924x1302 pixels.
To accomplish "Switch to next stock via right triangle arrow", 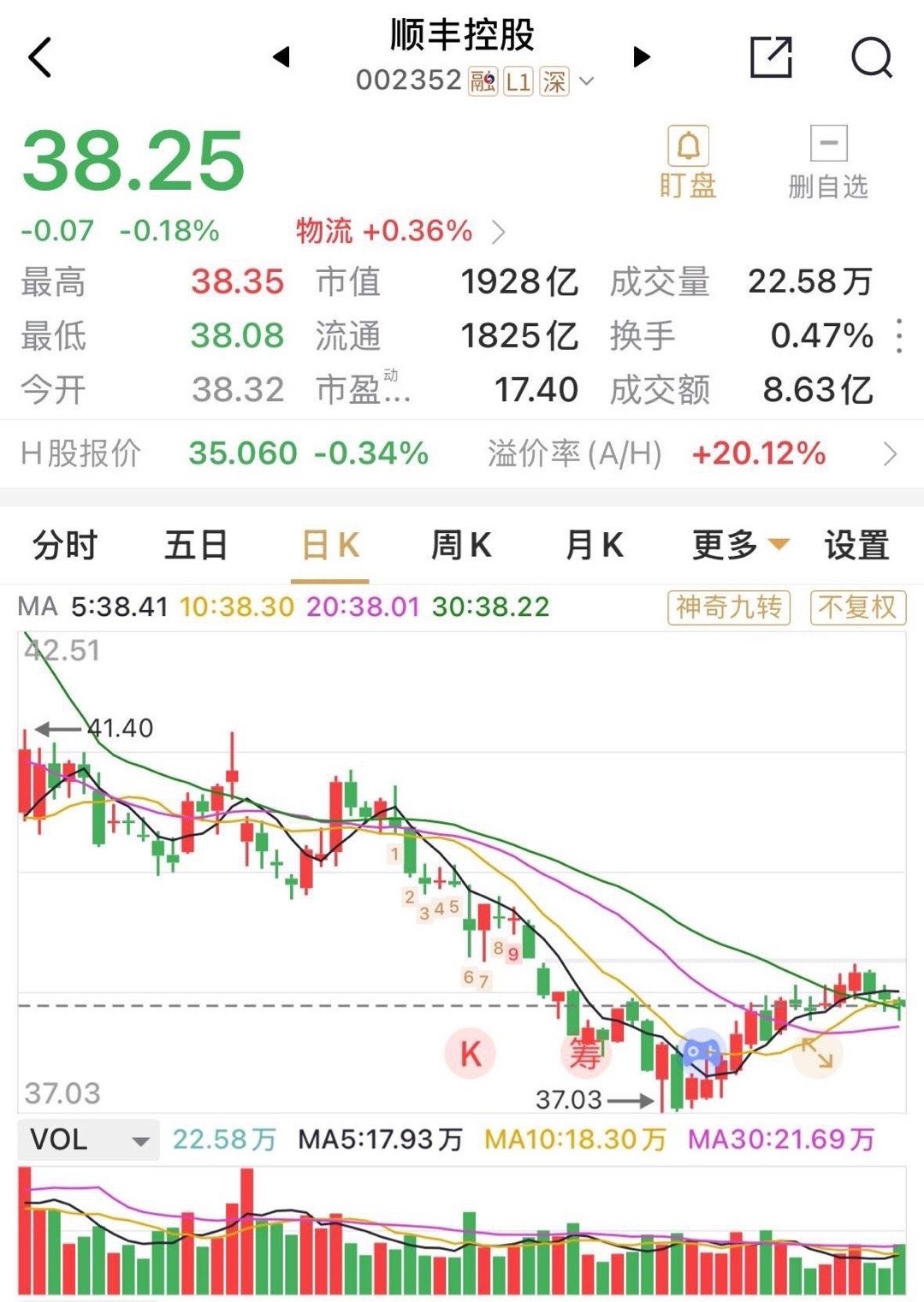I will [x=642, y=56].
